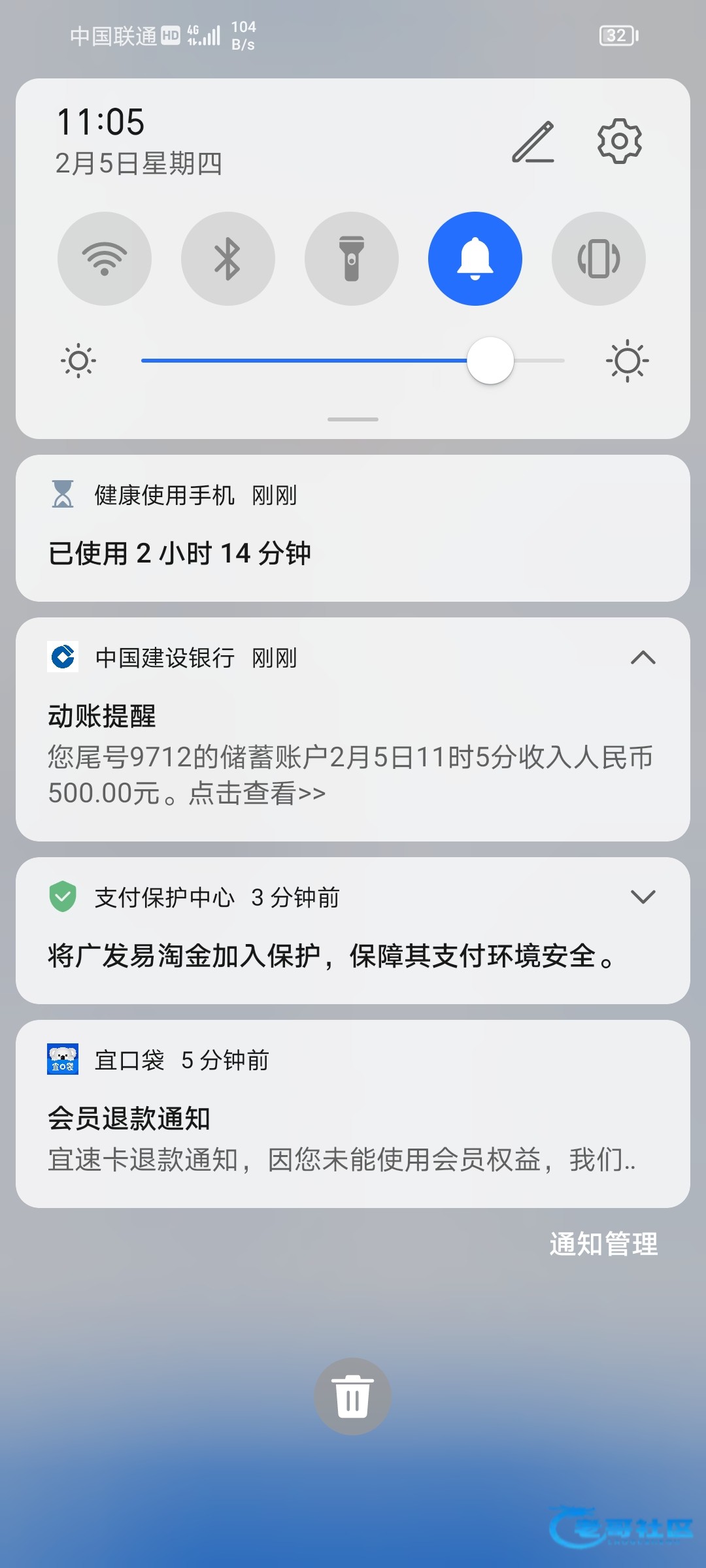Edit the quick settings tiles with the pencil icon
The image size is (706, 1568).
coord(533,142)
